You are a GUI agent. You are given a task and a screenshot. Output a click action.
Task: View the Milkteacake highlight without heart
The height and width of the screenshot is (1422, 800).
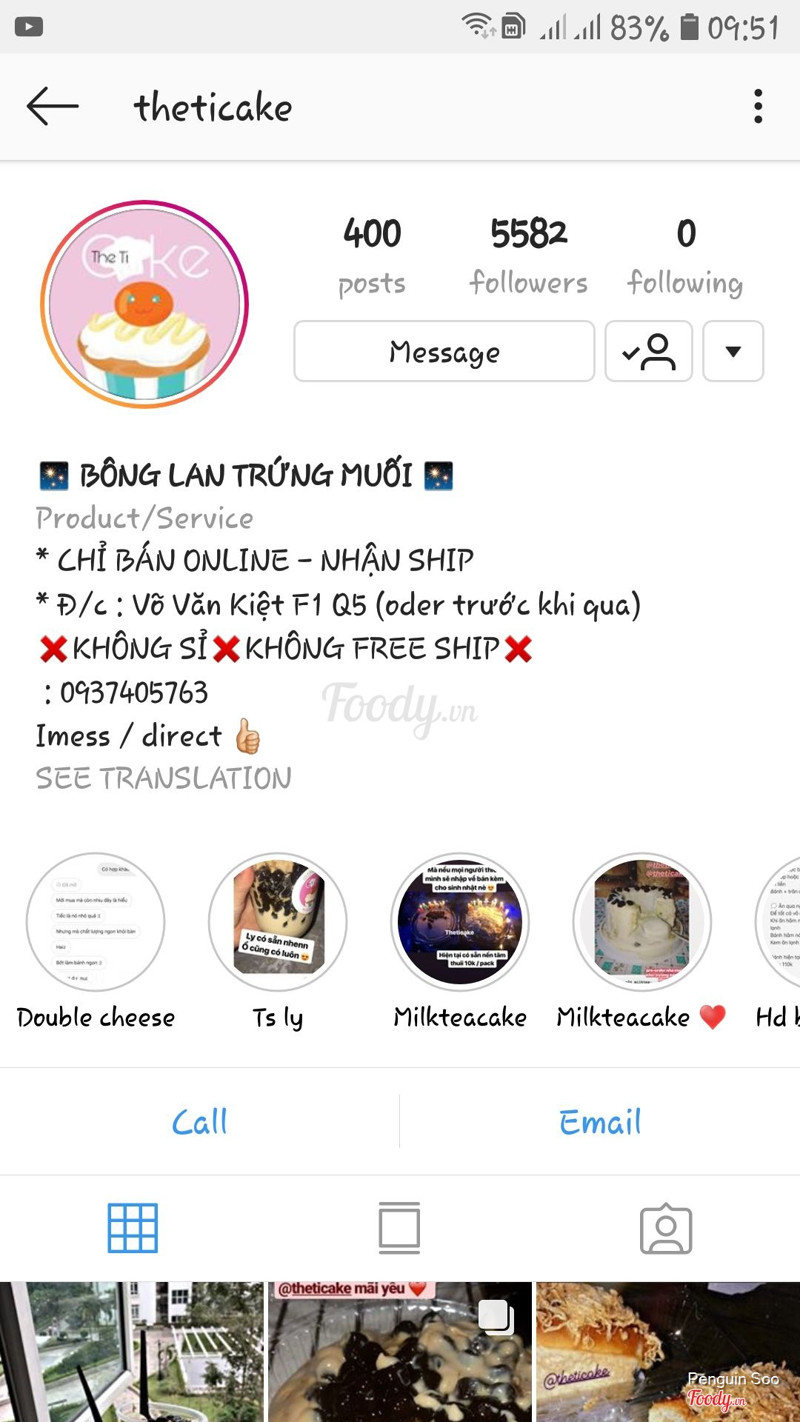460,922
